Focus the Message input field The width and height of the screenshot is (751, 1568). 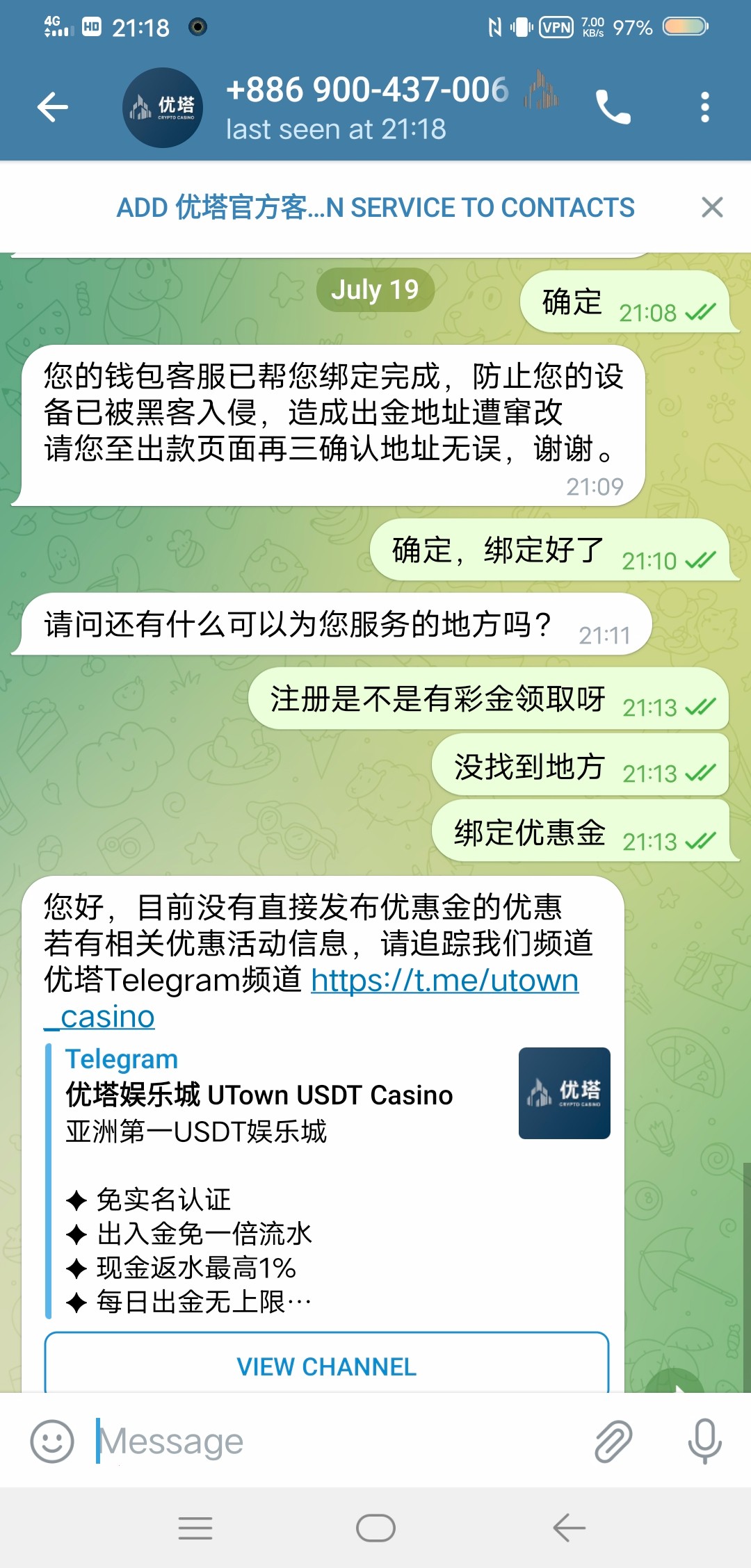click(334, 1441)
